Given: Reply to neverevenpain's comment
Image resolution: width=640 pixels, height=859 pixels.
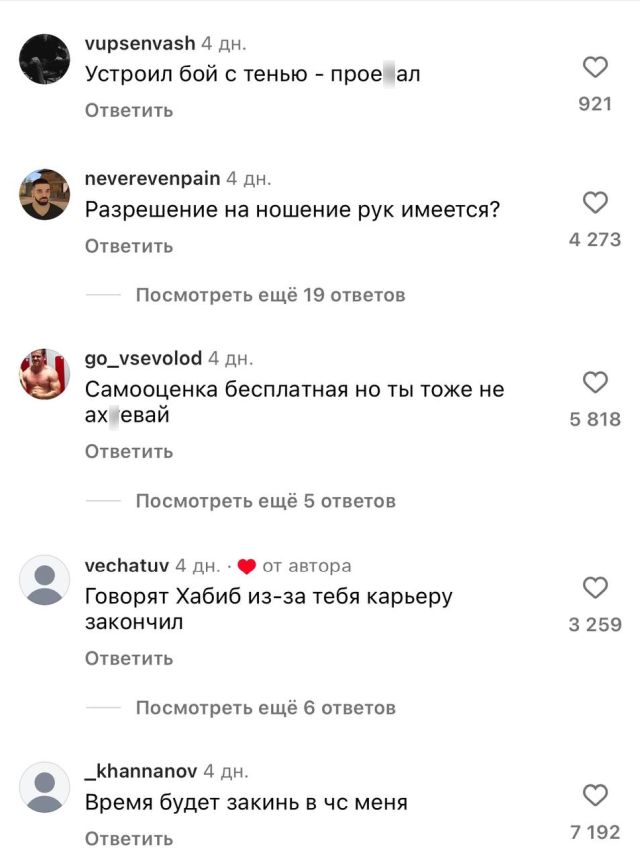Looking at the screenshot, I should (129, 246).
